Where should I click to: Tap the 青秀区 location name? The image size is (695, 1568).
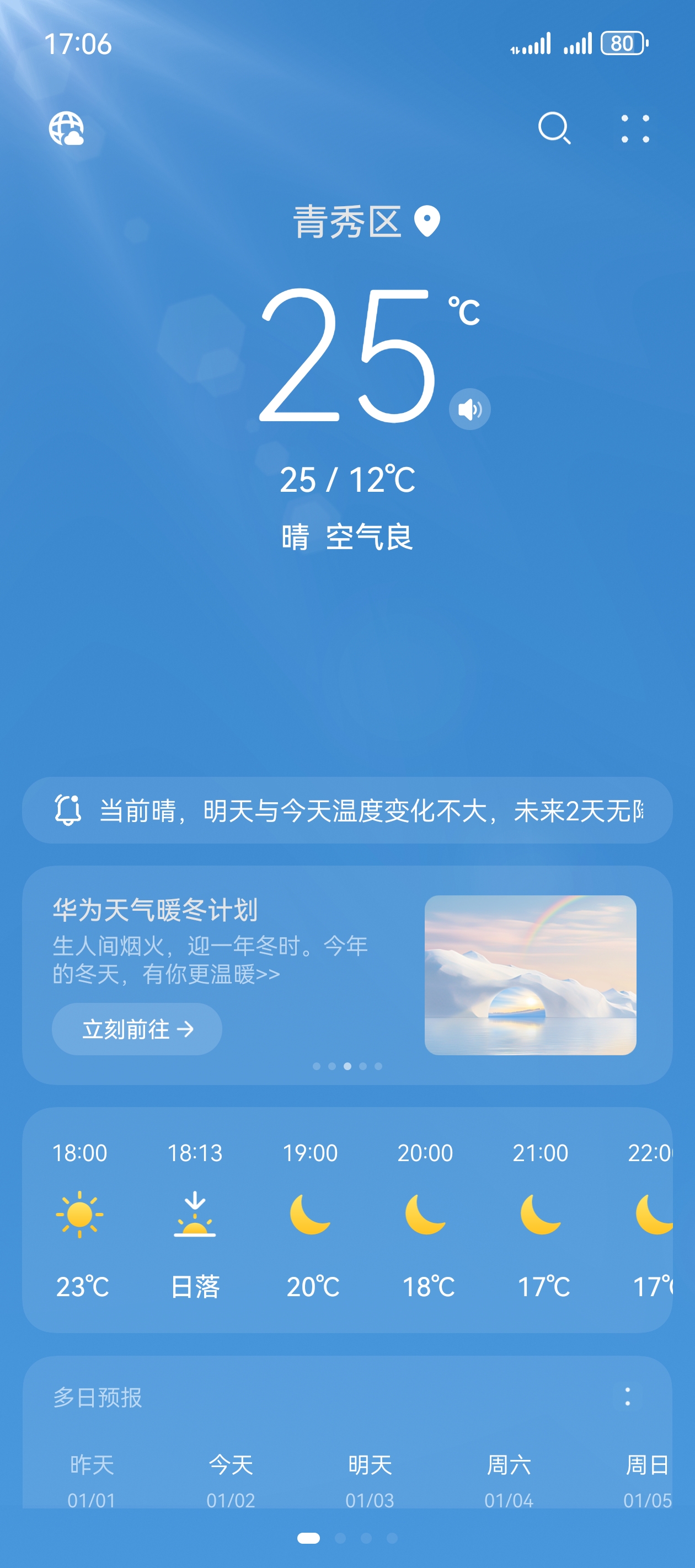tap(347, 221)
